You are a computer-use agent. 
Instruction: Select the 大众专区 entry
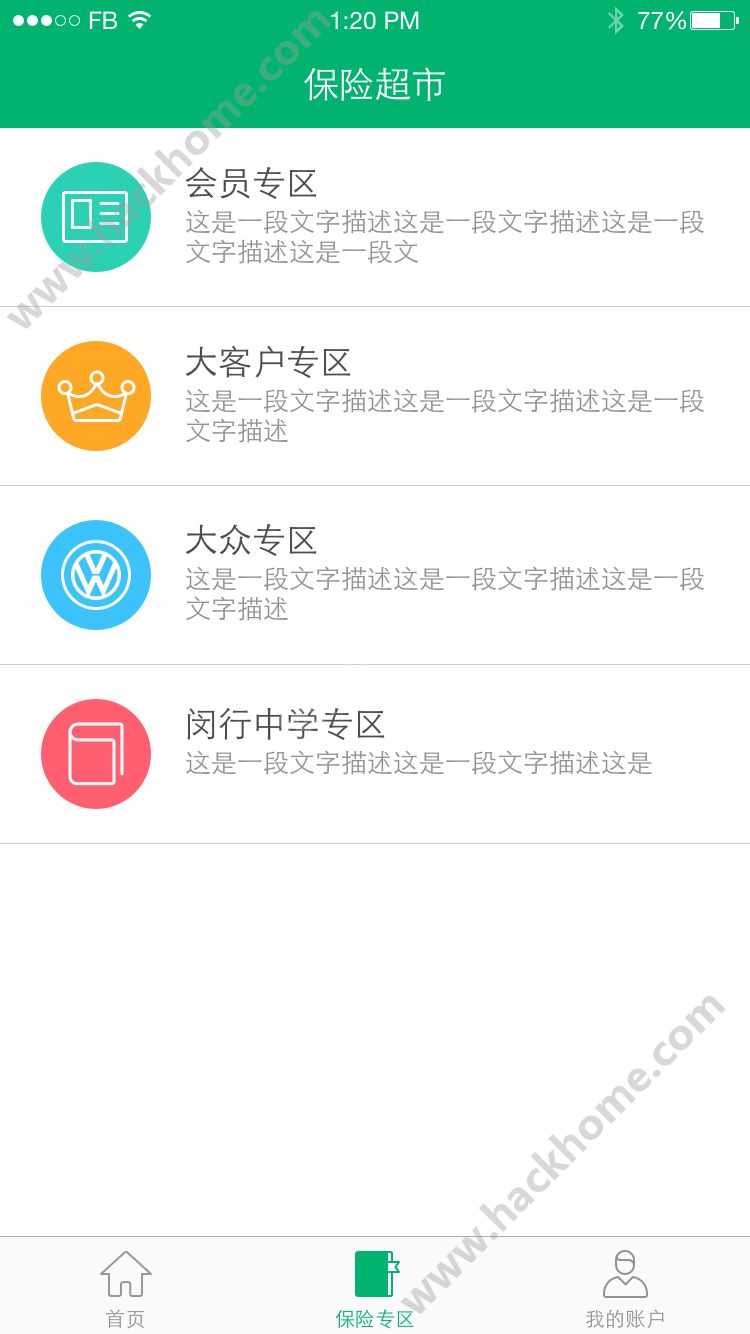375,575
